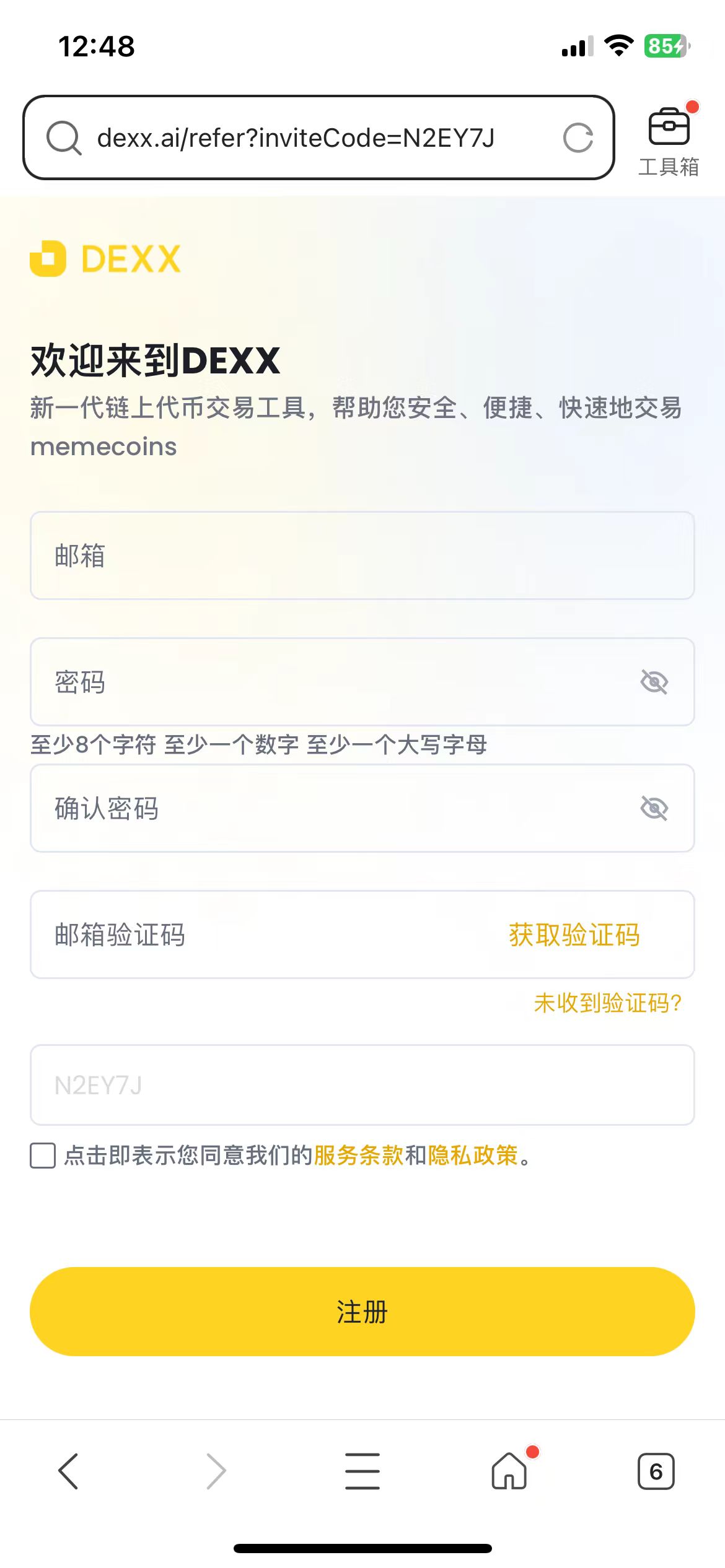Image resolution: width=725 pixels, height=1568 pixels.
Task: Focus the 邮箱验证码 verification code field
Action: (x=266, y=934)
